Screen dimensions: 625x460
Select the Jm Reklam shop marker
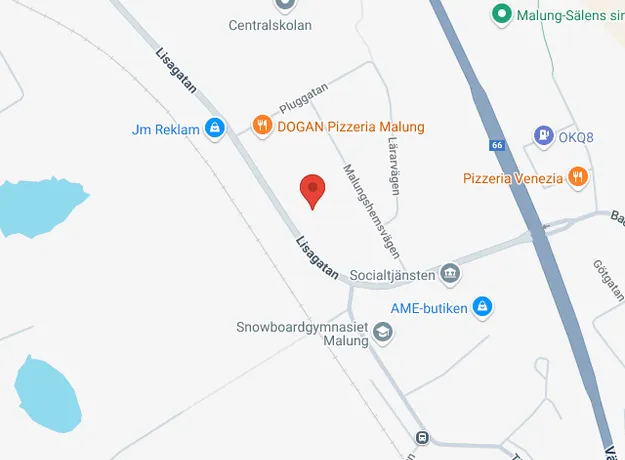213,128
